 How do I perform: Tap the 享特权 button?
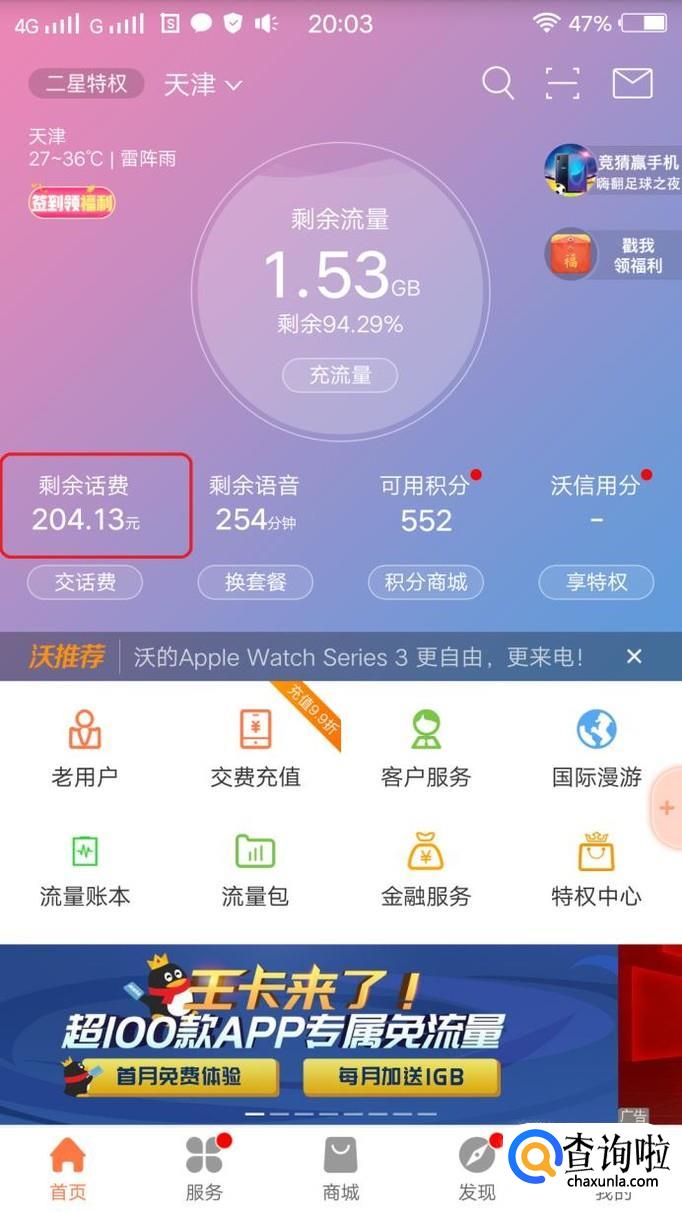[596, 581]
